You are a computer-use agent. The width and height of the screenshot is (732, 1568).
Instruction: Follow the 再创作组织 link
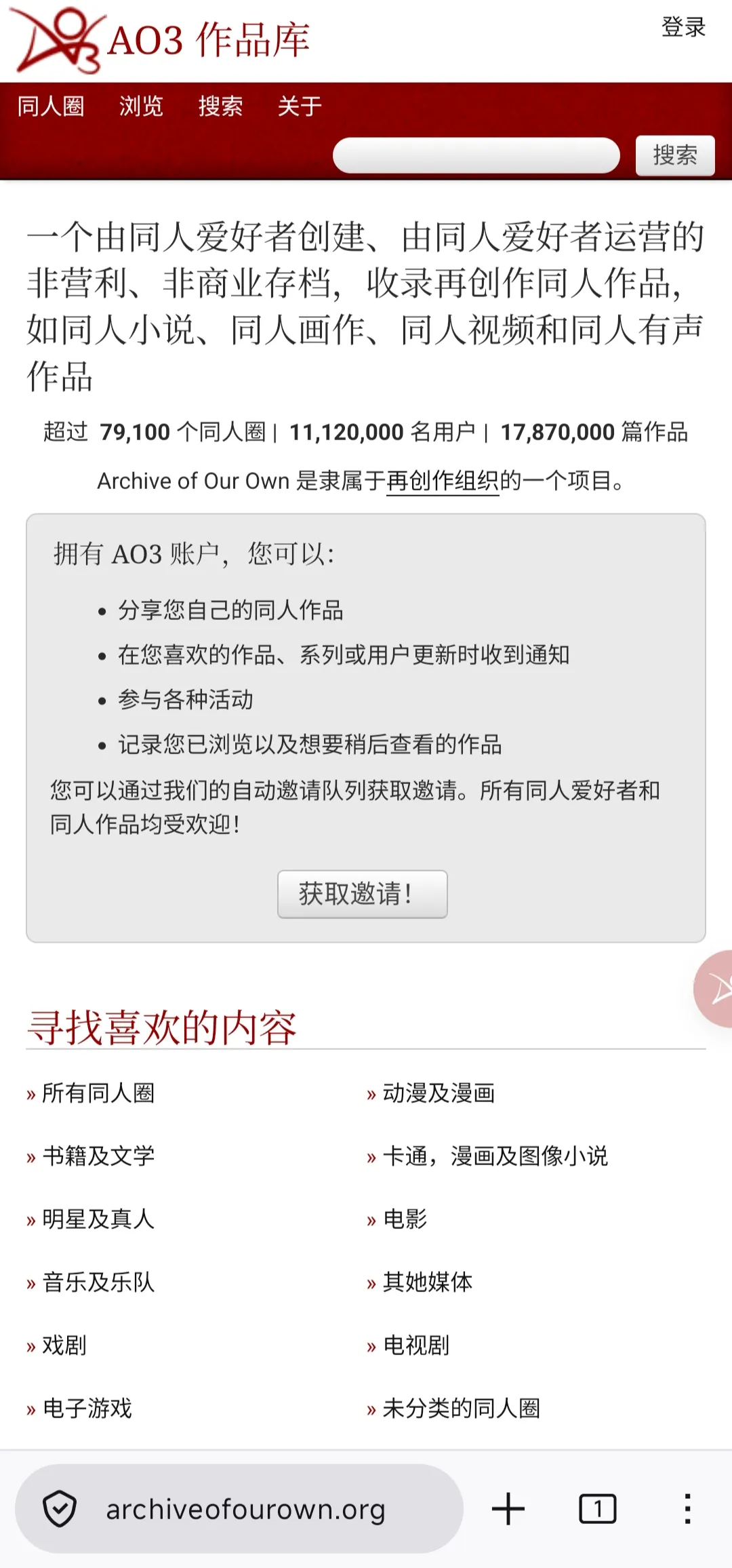tap(443, 481)
